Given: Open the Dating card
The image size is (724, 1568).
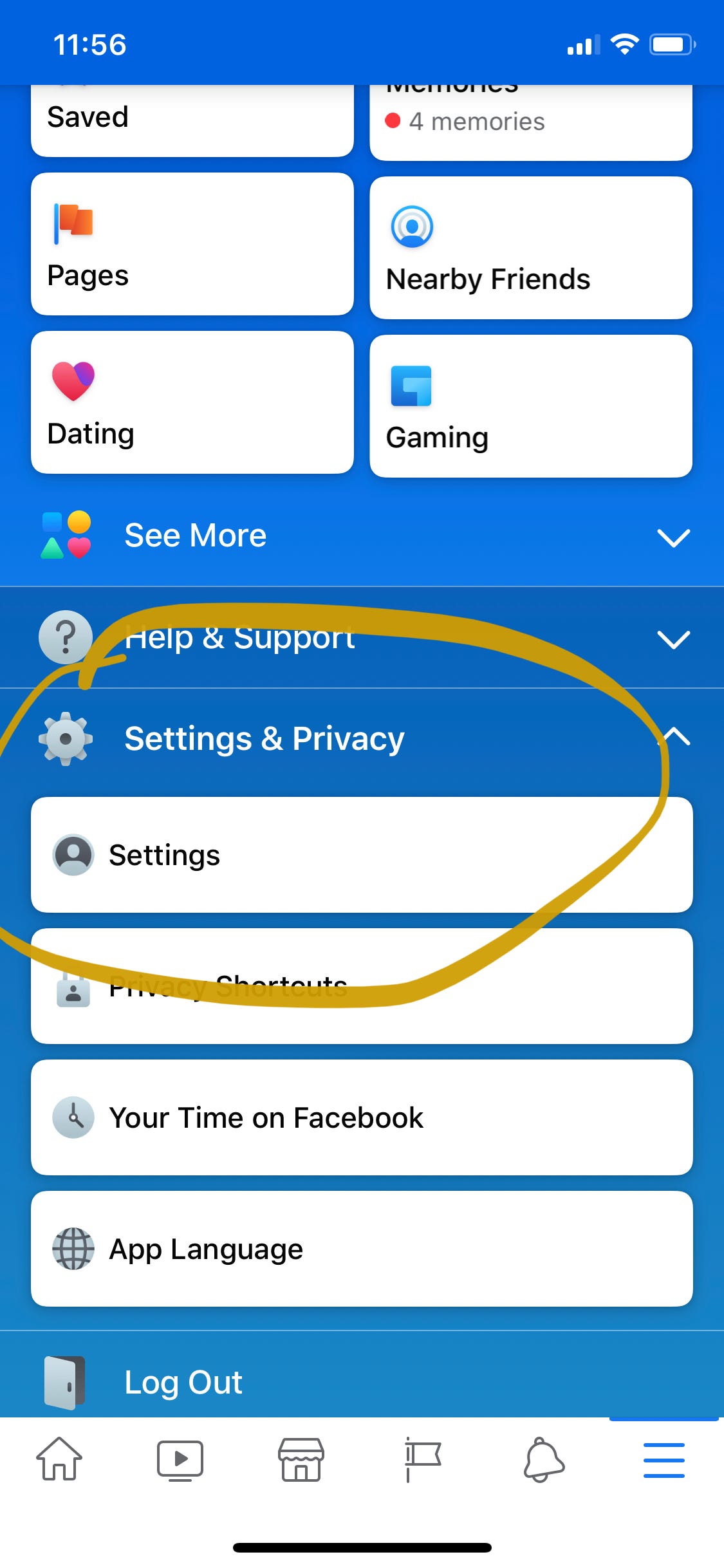Looking at the screenshot, I should click(x=192, y=403).
